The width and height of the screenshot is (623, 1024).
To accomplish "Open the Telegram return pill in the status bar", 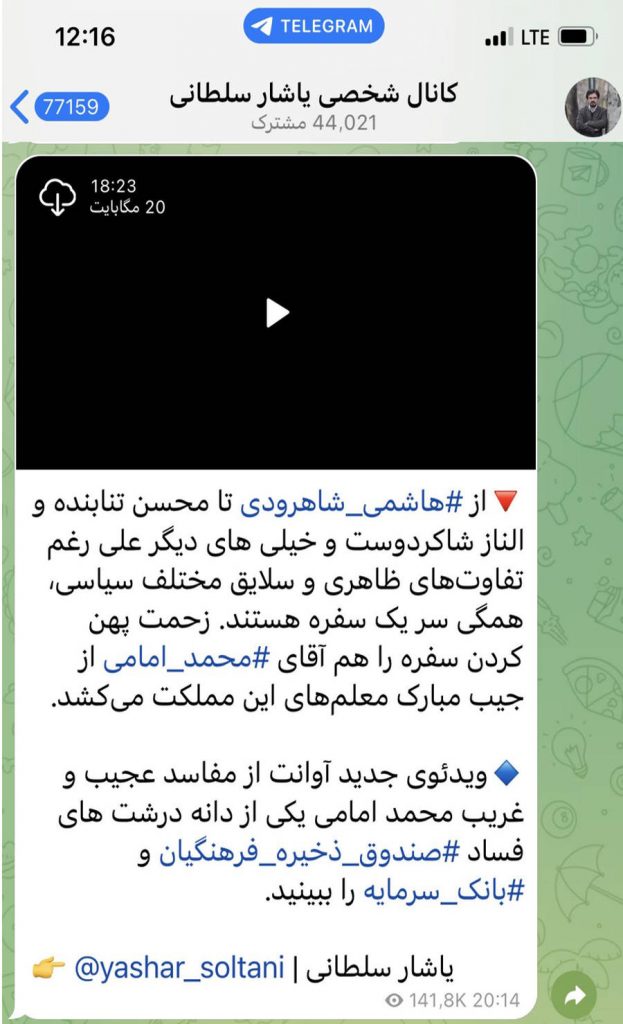I will [313, 27].
